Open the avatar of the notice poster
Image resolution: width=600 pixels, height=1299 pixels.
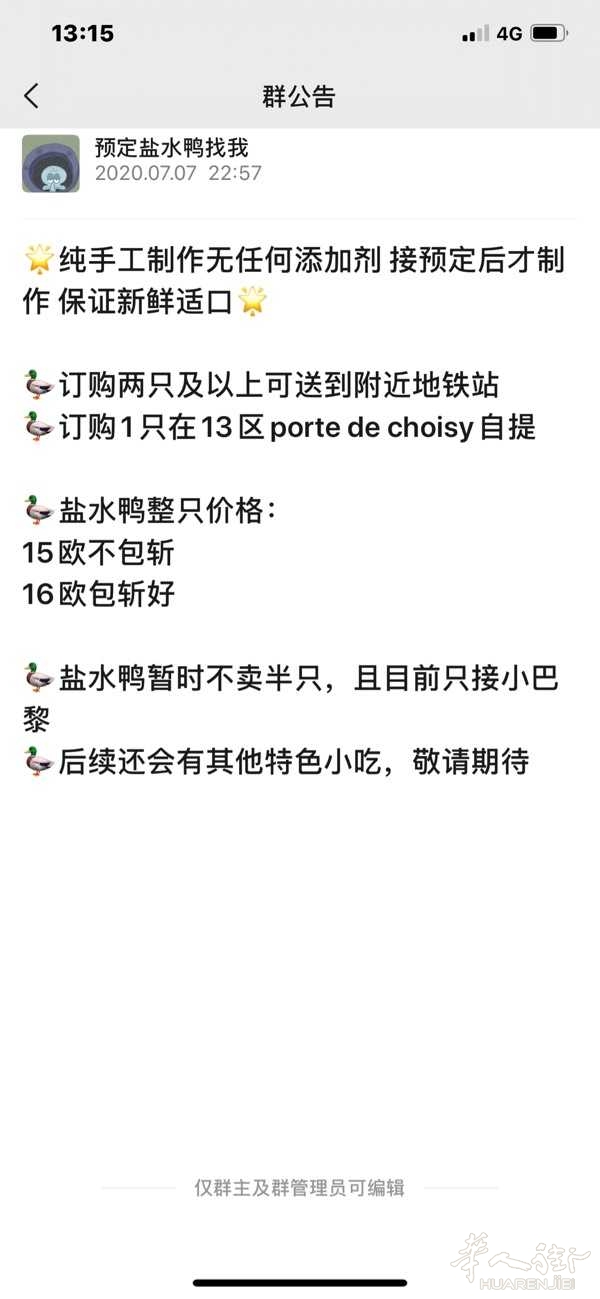coord(51,163)
